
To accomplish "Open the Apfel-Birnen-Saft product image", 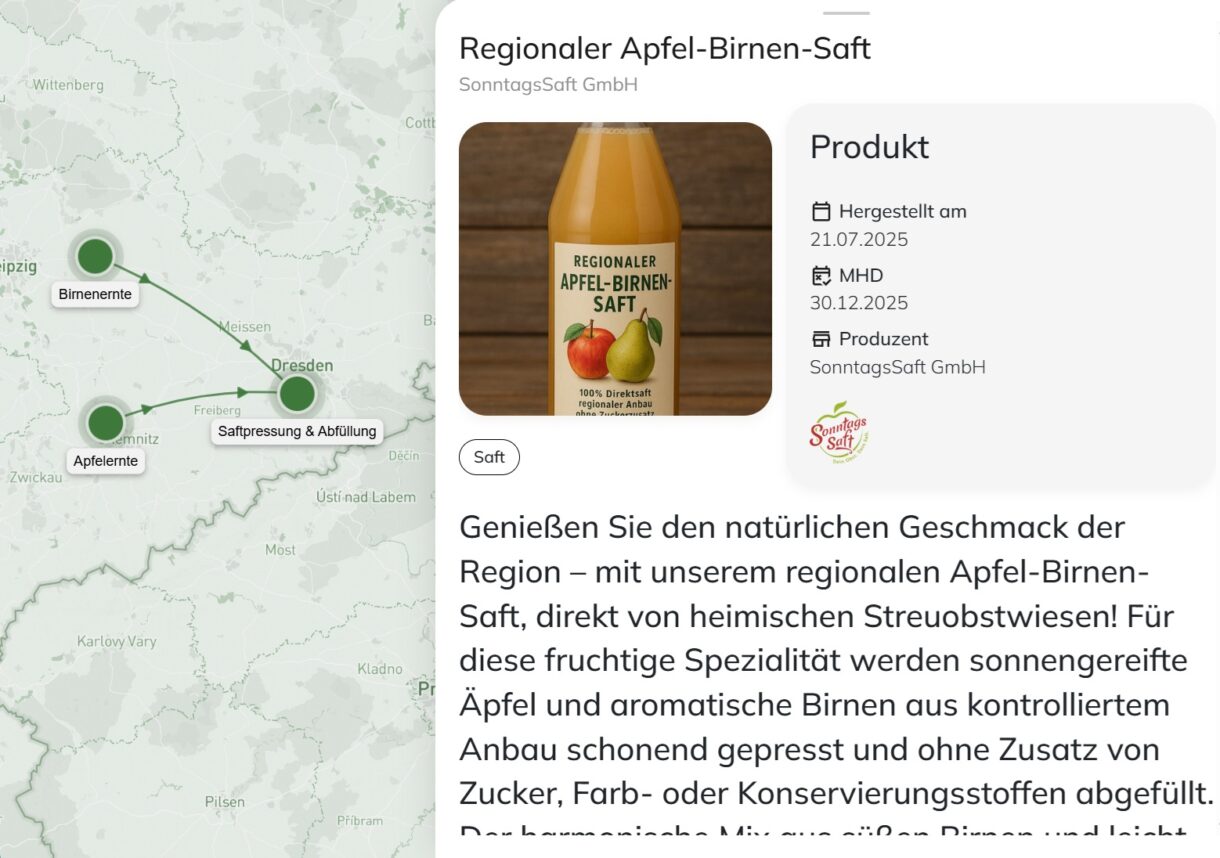I will 615,268.
